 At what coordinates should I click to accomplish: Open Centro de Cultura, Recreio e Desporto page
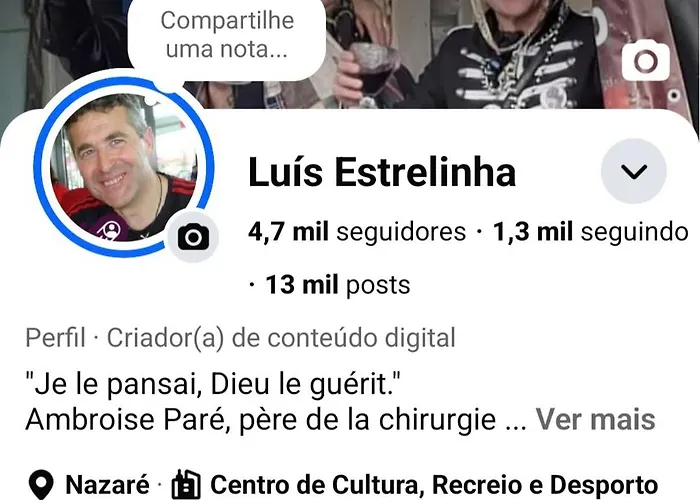click(x=438, y=485)
